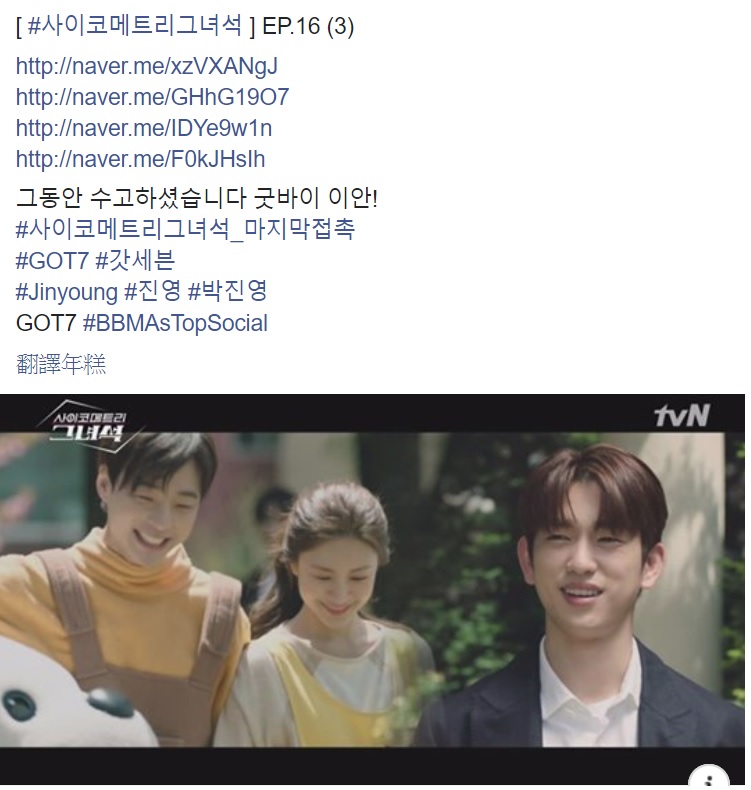Open the #사이코메트리그녀석 hashtag link

click(x=136, y=27)
